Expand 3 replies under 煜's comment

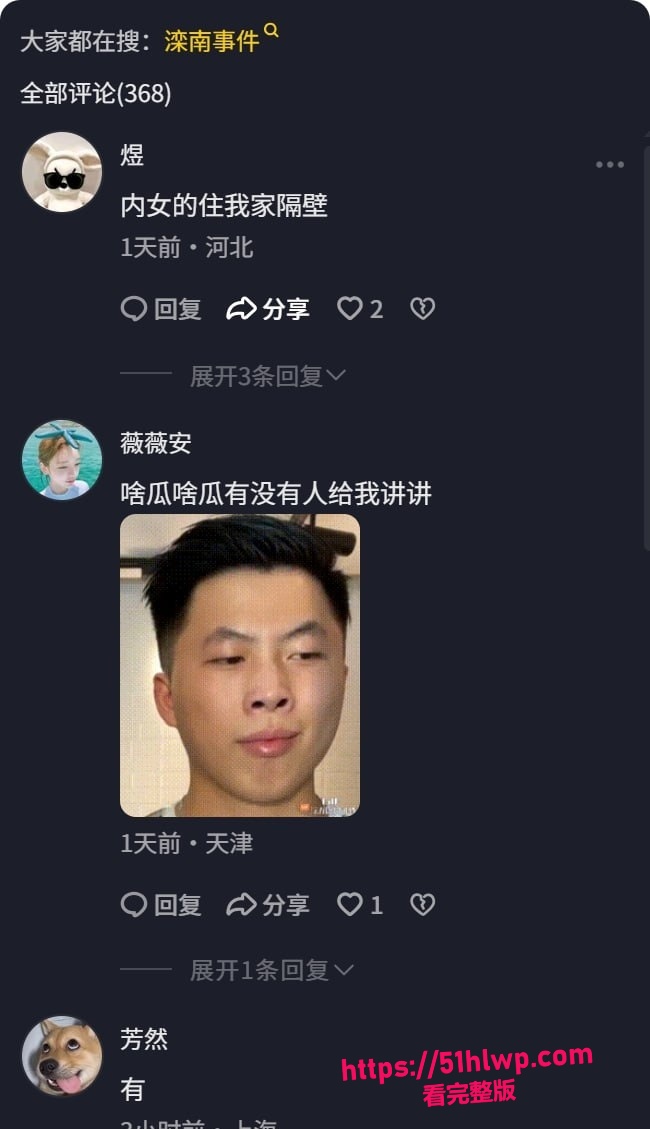point(268,375)
